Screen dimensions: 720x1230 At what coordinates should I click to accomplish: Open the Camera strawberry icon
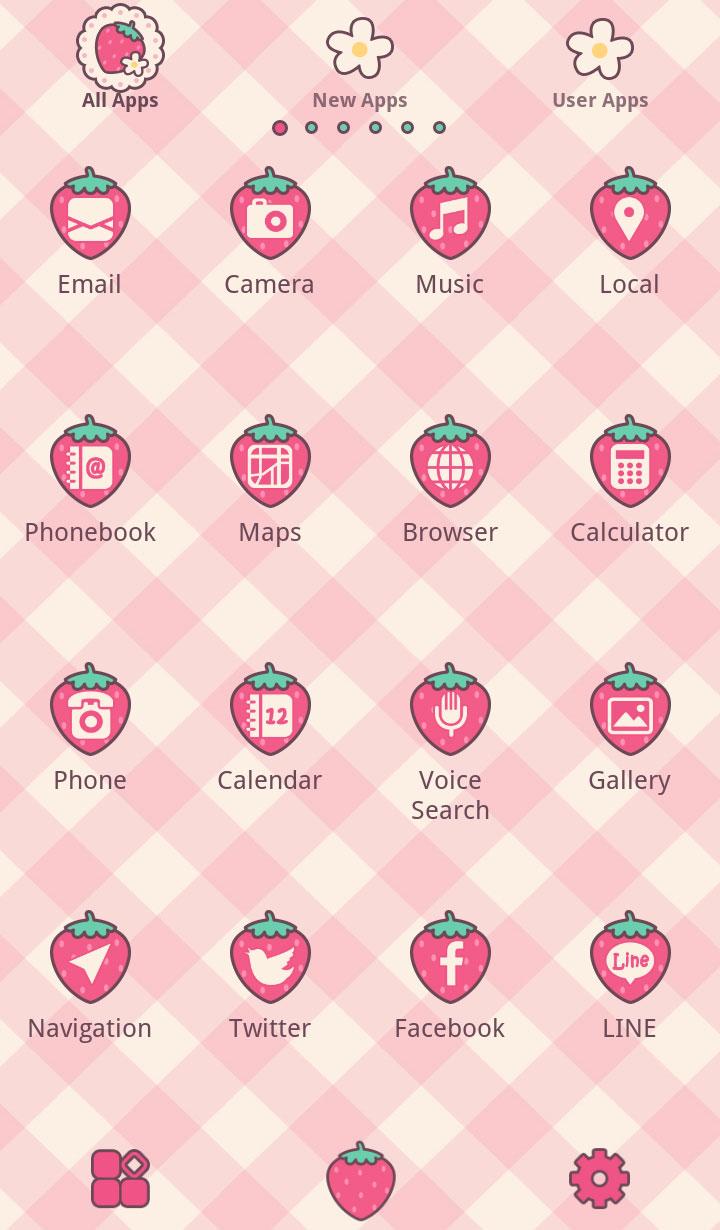tap(269, 213)
